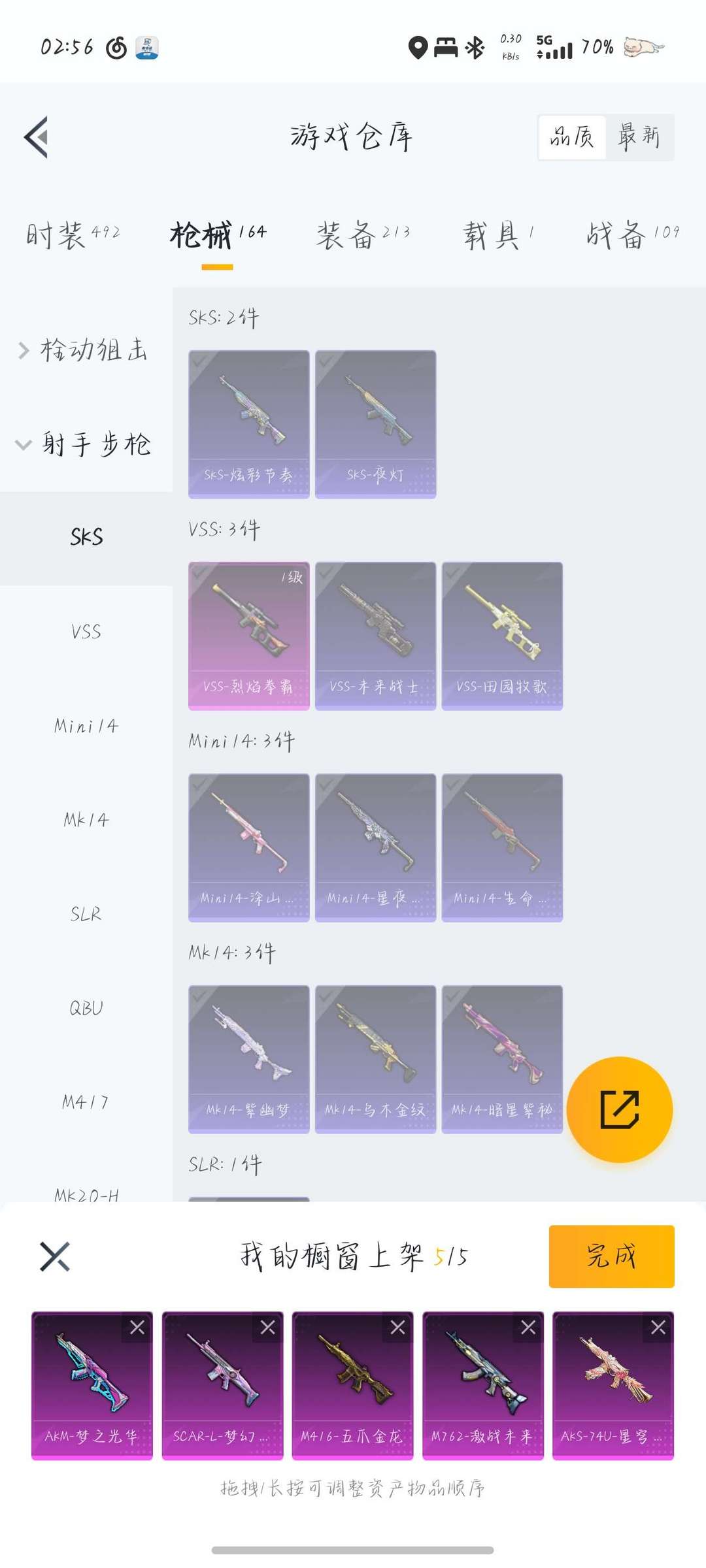Select Mini14 in the side list

[86, 726]
